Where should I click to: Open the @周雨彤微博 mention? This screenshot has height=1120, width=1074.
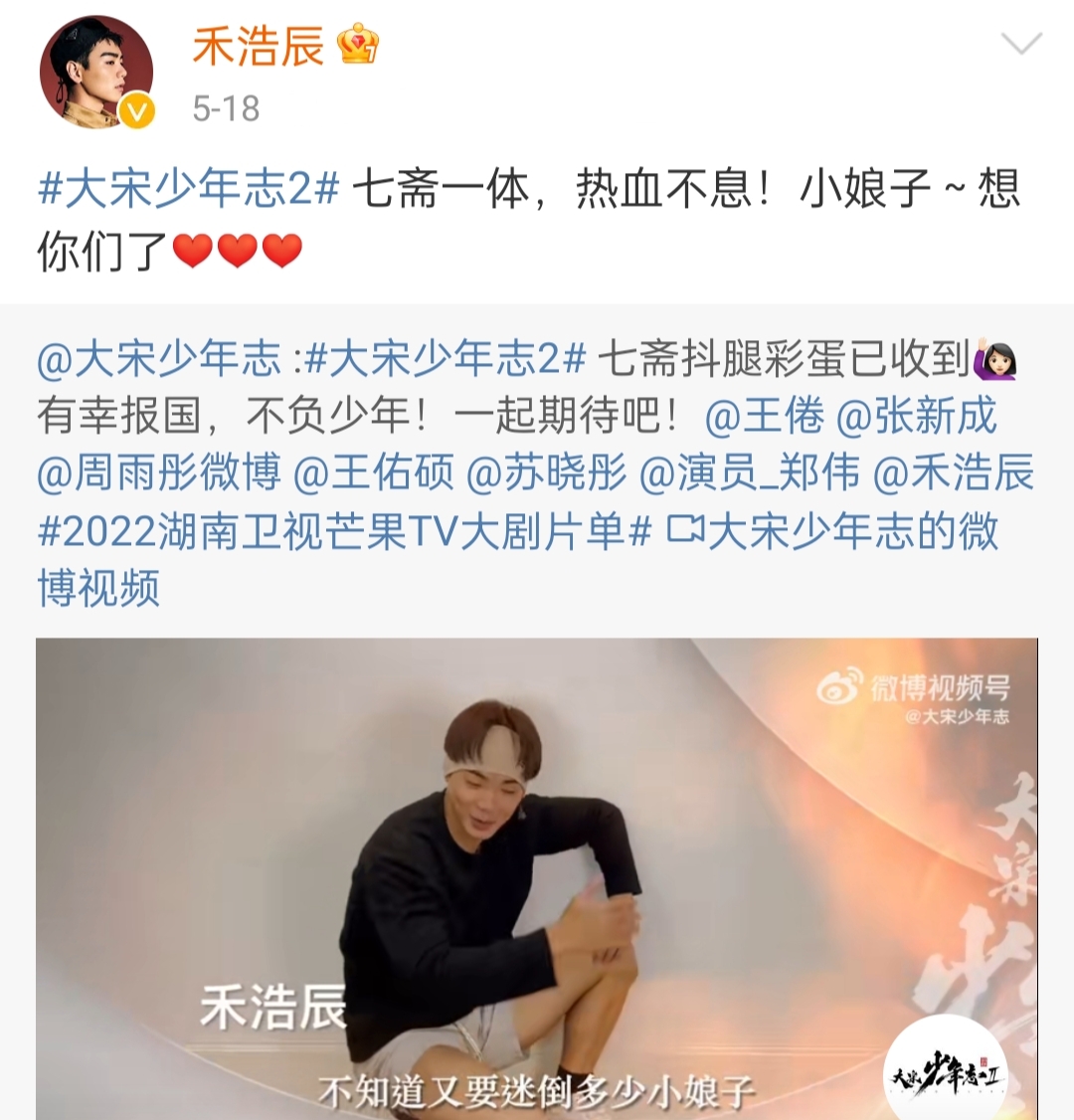(x=158, y=473)
